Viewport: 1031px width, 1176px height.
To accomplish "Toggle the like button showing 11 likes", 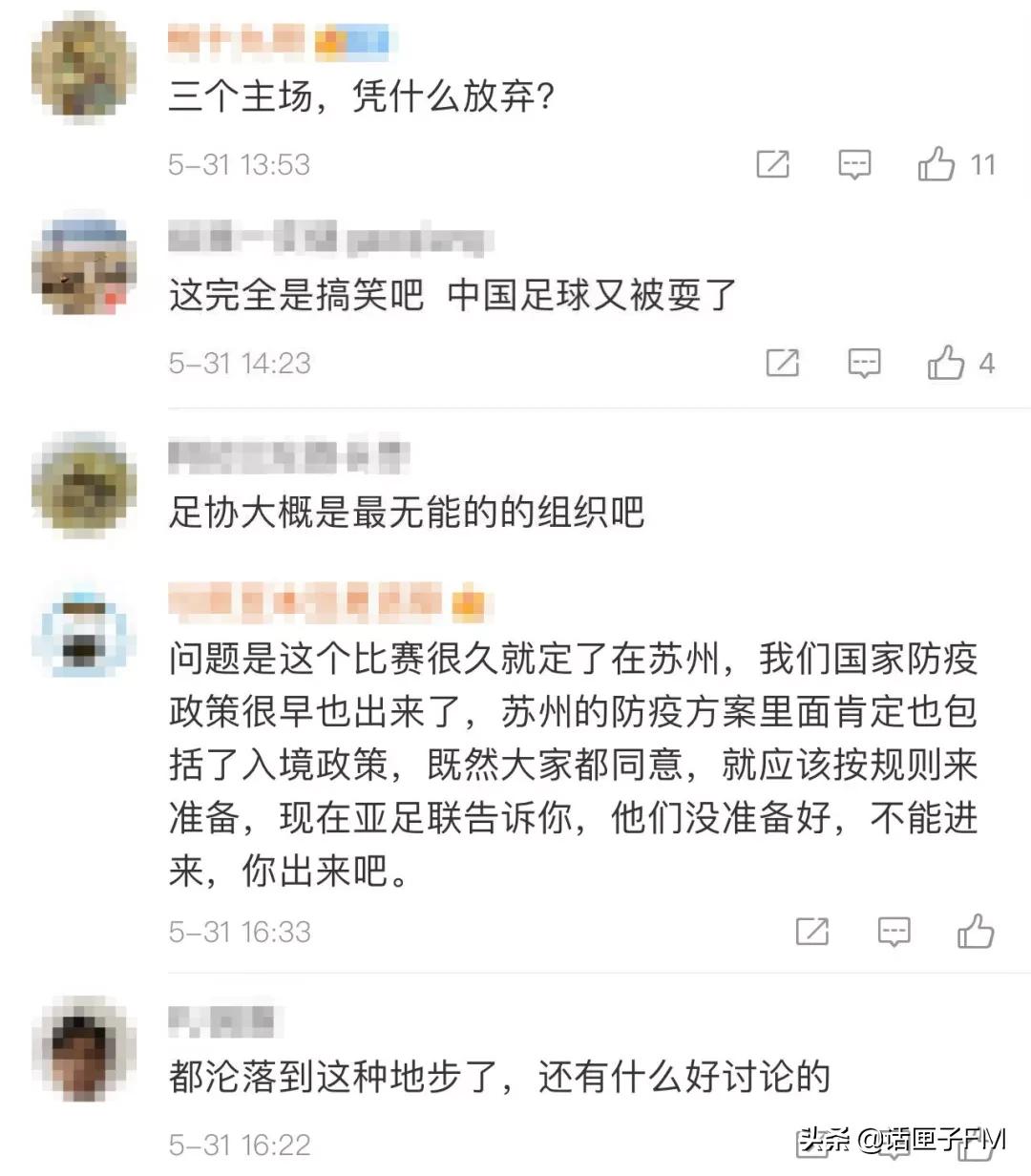I will tap(938, 164).
